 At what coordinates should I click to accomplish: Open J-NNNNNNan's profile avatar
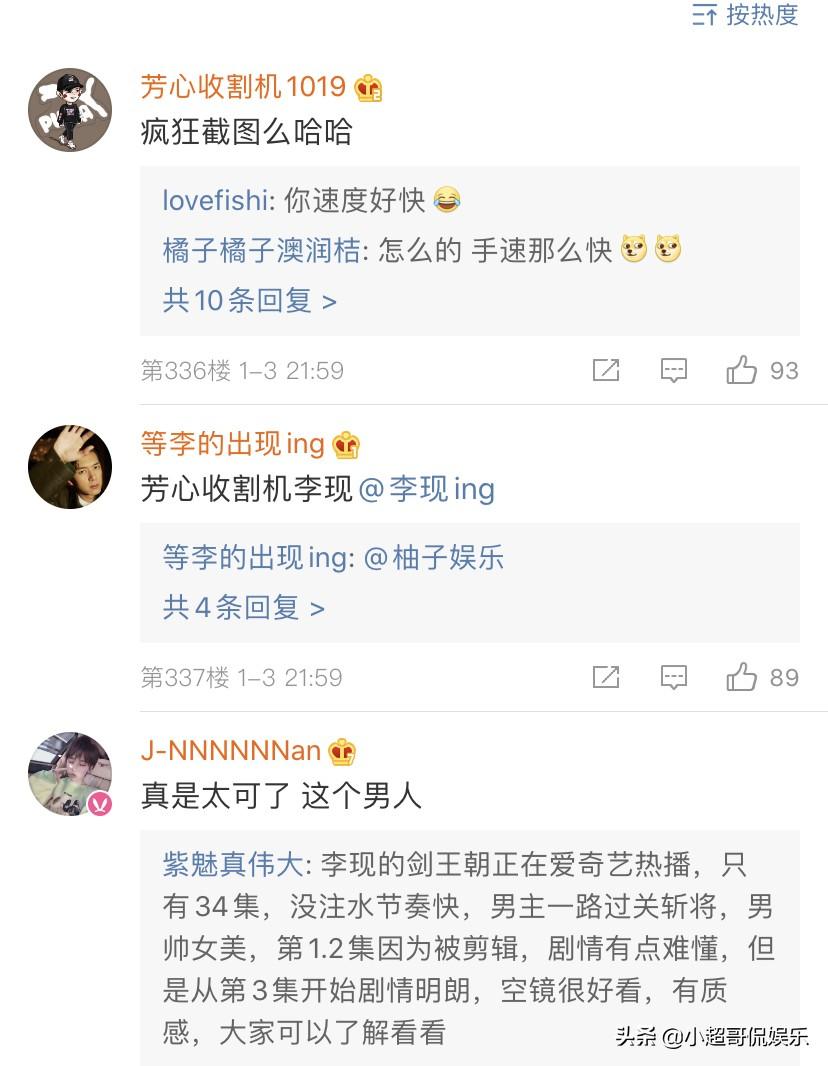(x=69, y=774)
